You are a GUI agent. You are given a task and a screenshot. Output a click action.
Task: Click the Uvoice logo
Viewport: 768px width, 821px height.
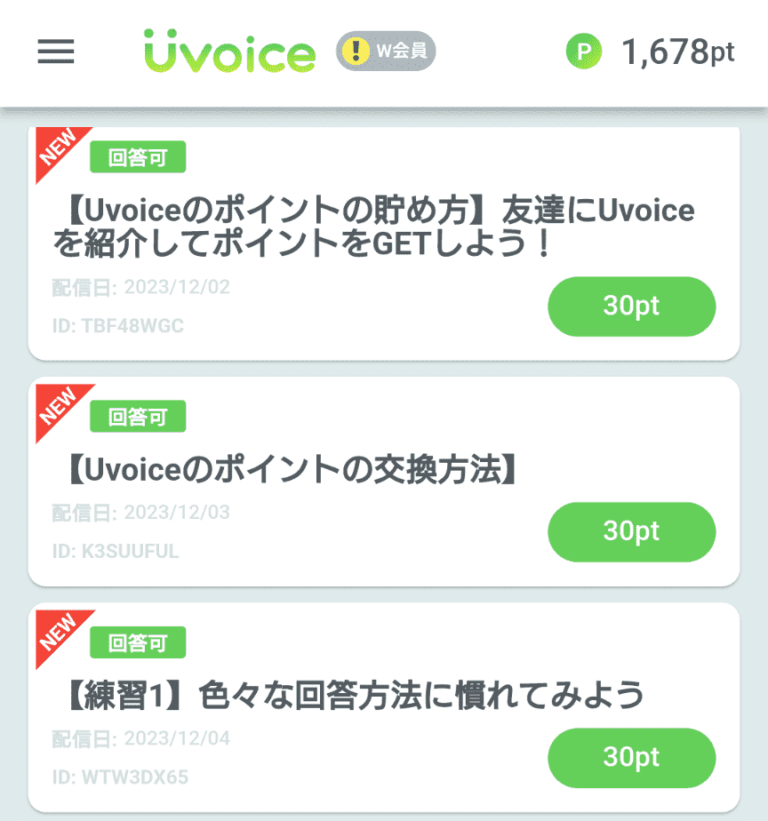tap(232, 52)
